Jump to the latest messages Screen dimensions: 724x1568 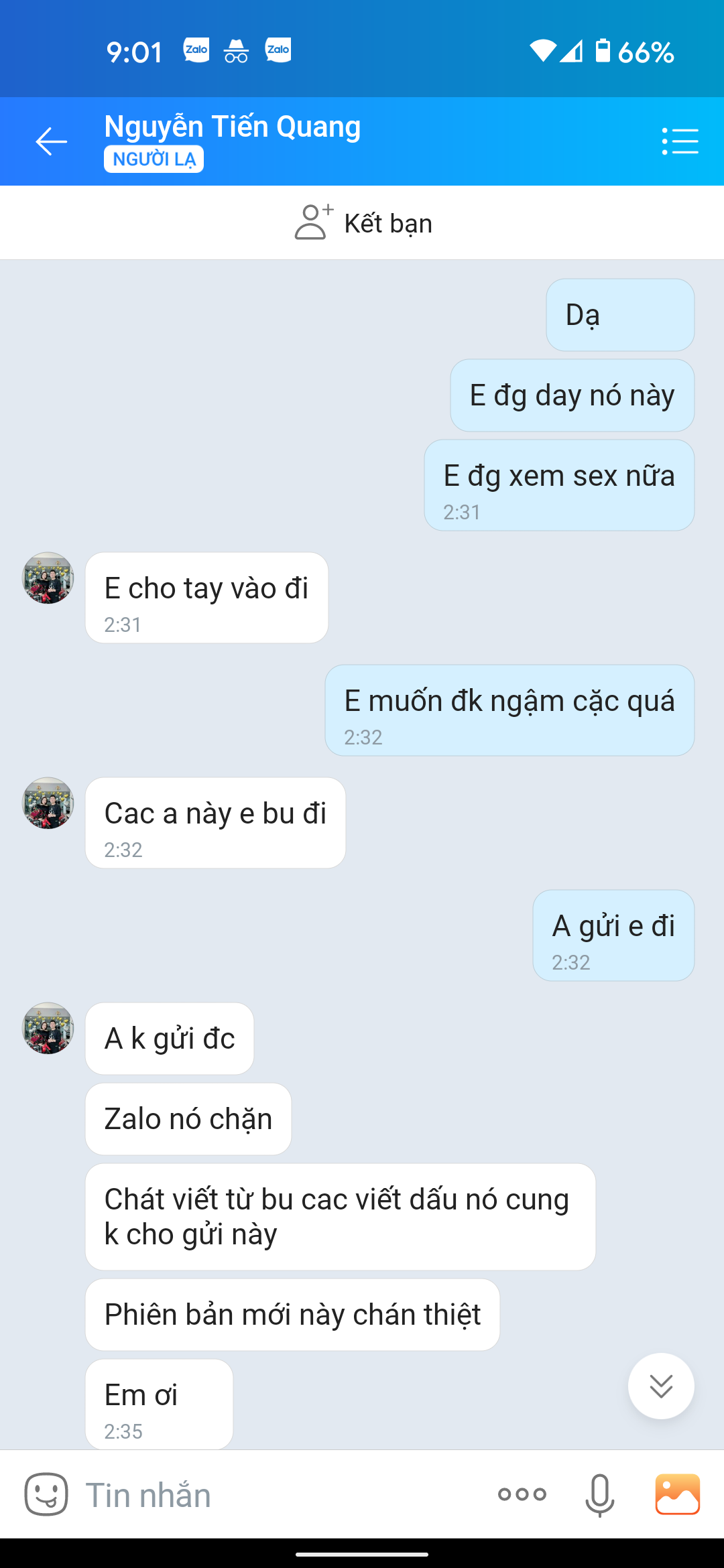click(x=661, y=1386)
